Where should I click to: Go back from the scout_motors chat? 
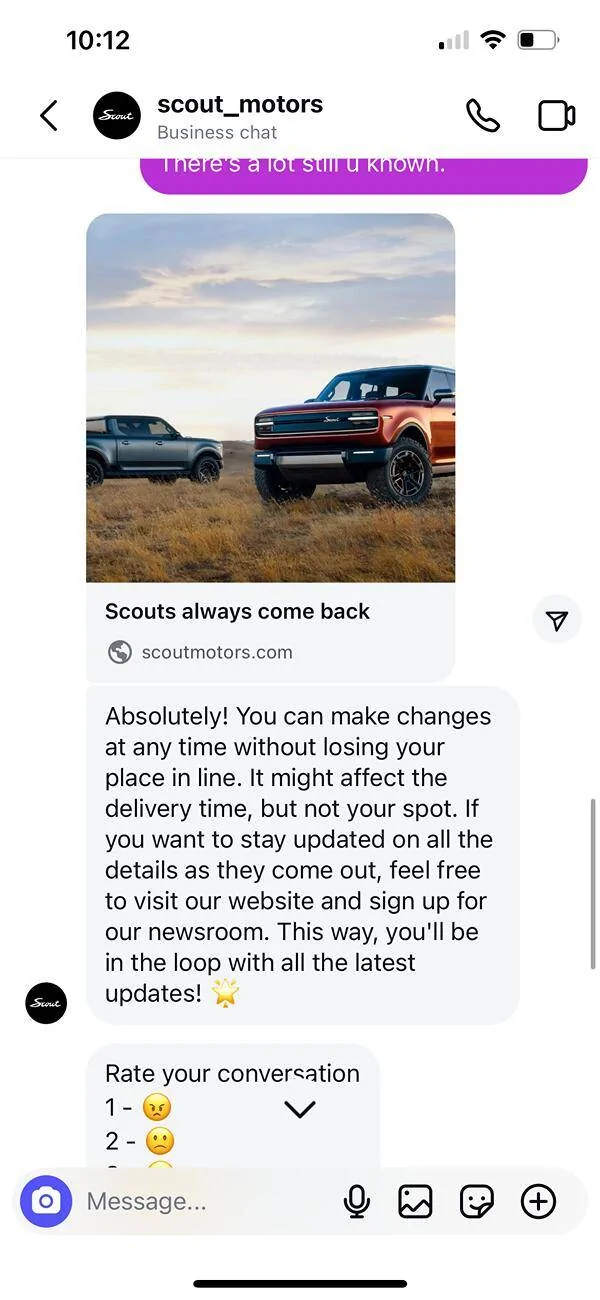(48, 116)
